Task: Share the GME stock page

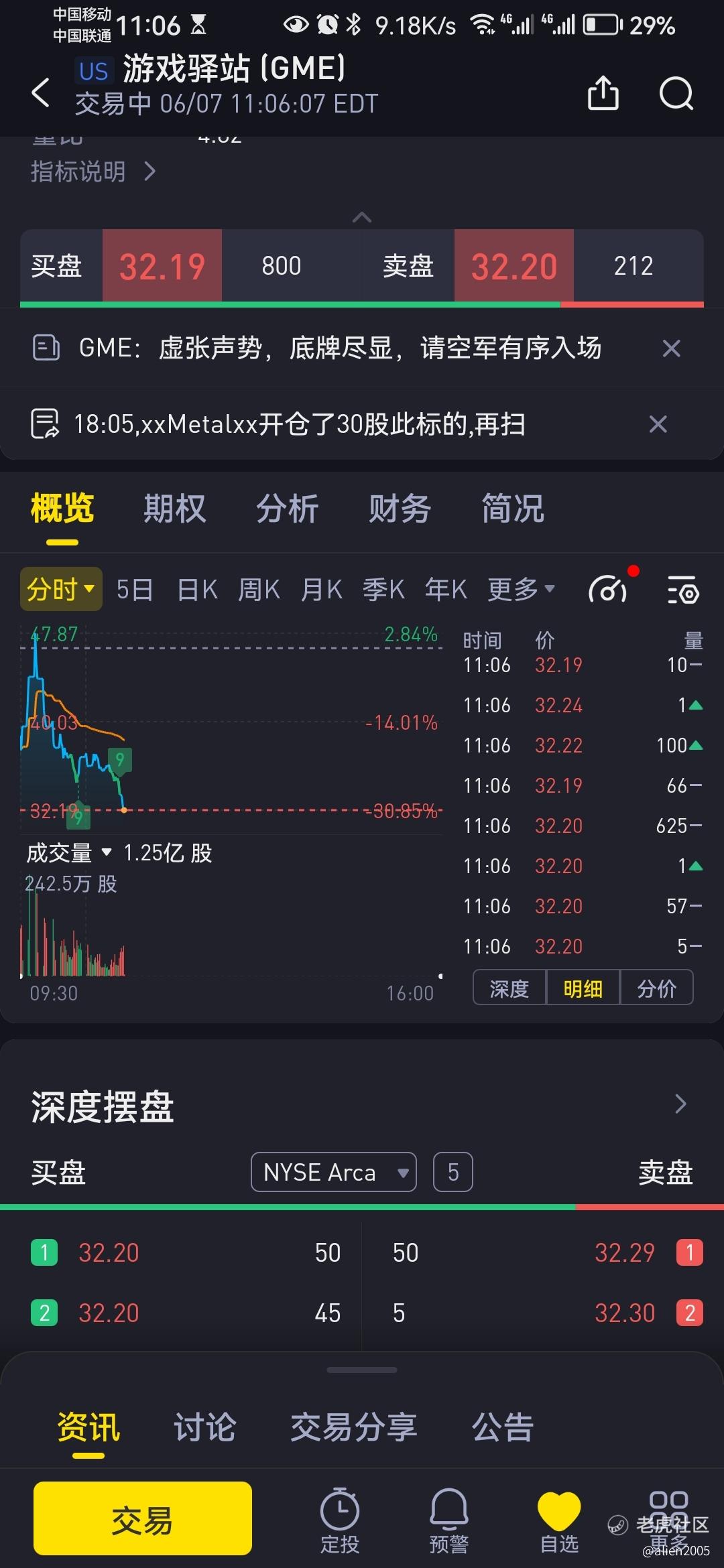Action: click(x=603, y=92)
